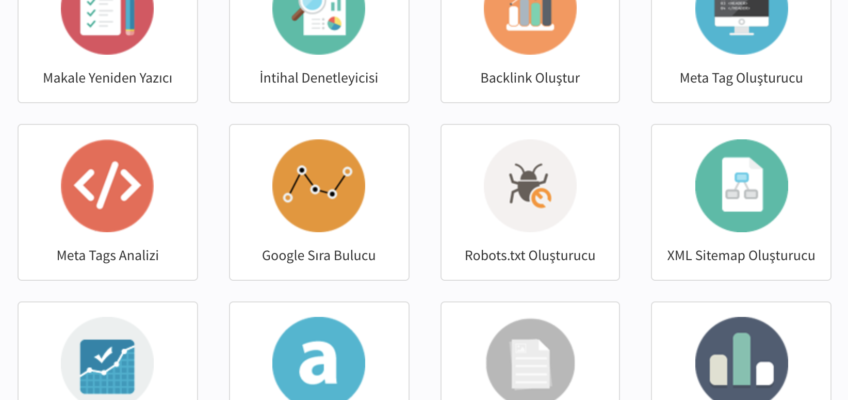848x400 pixels.
Task: Open the İntihal Denetleyicisi tool
Action: point(319,77)
